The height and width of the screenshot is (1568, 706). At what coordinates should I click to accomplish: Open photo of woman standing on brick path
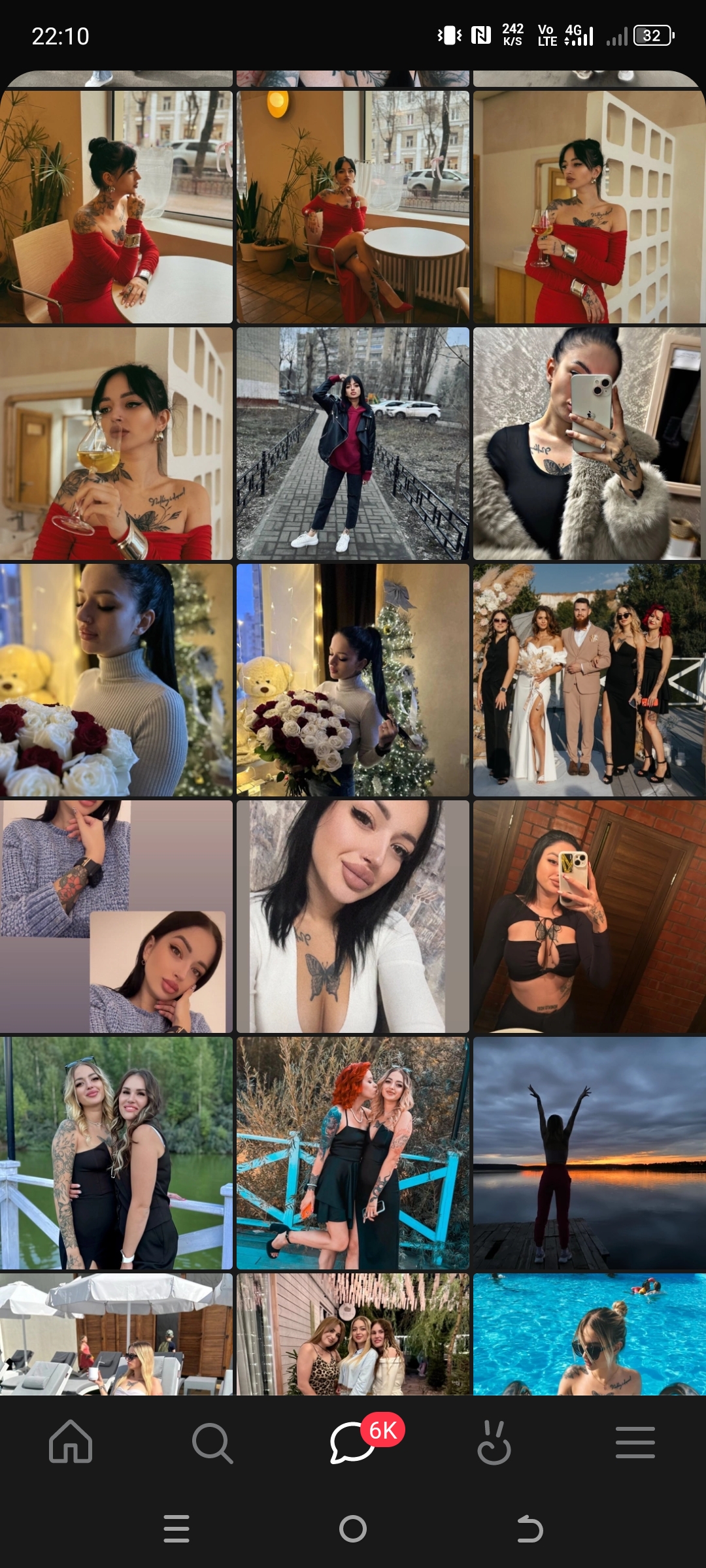point(353,444)
